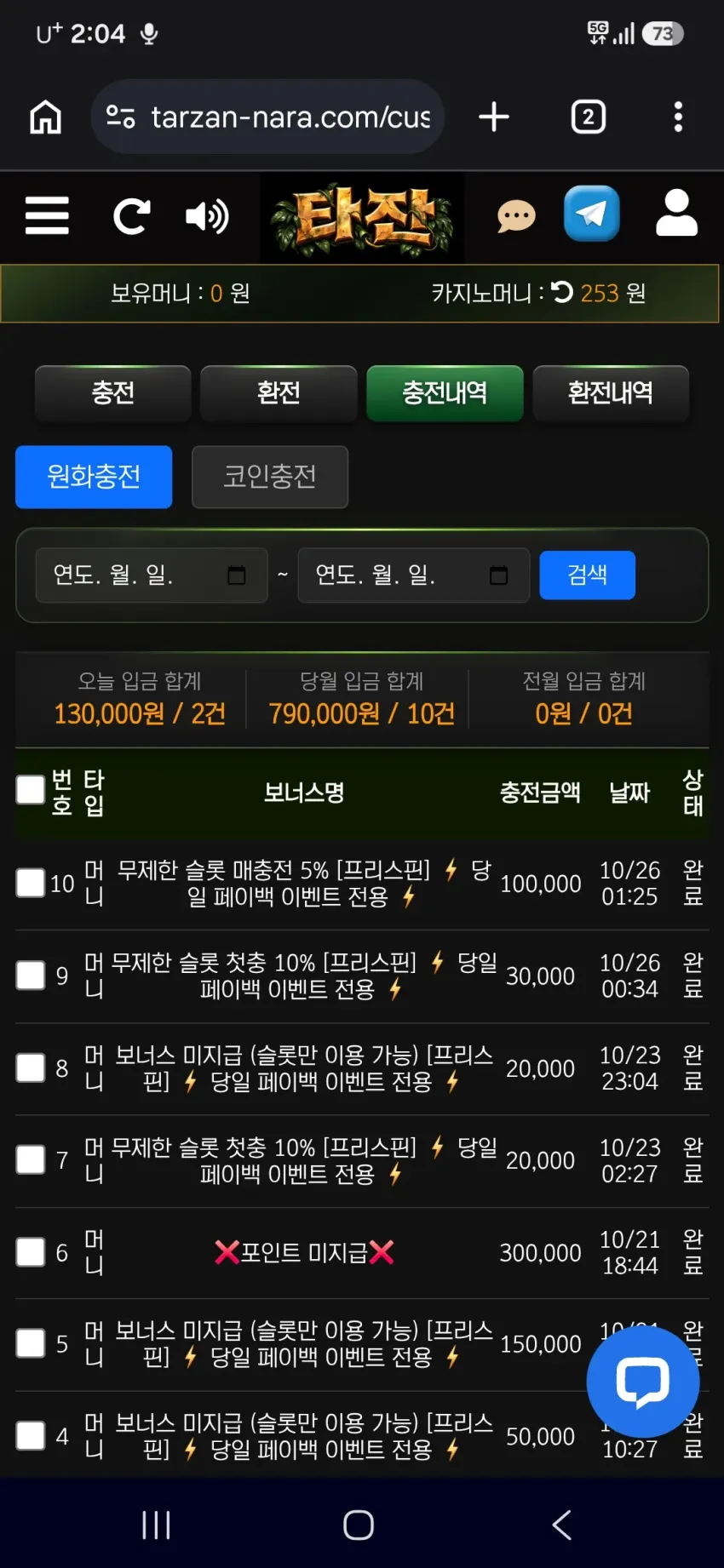Open the Telegram icon
This screenshot has height=1568, width=724.
[x=591, y=214]
